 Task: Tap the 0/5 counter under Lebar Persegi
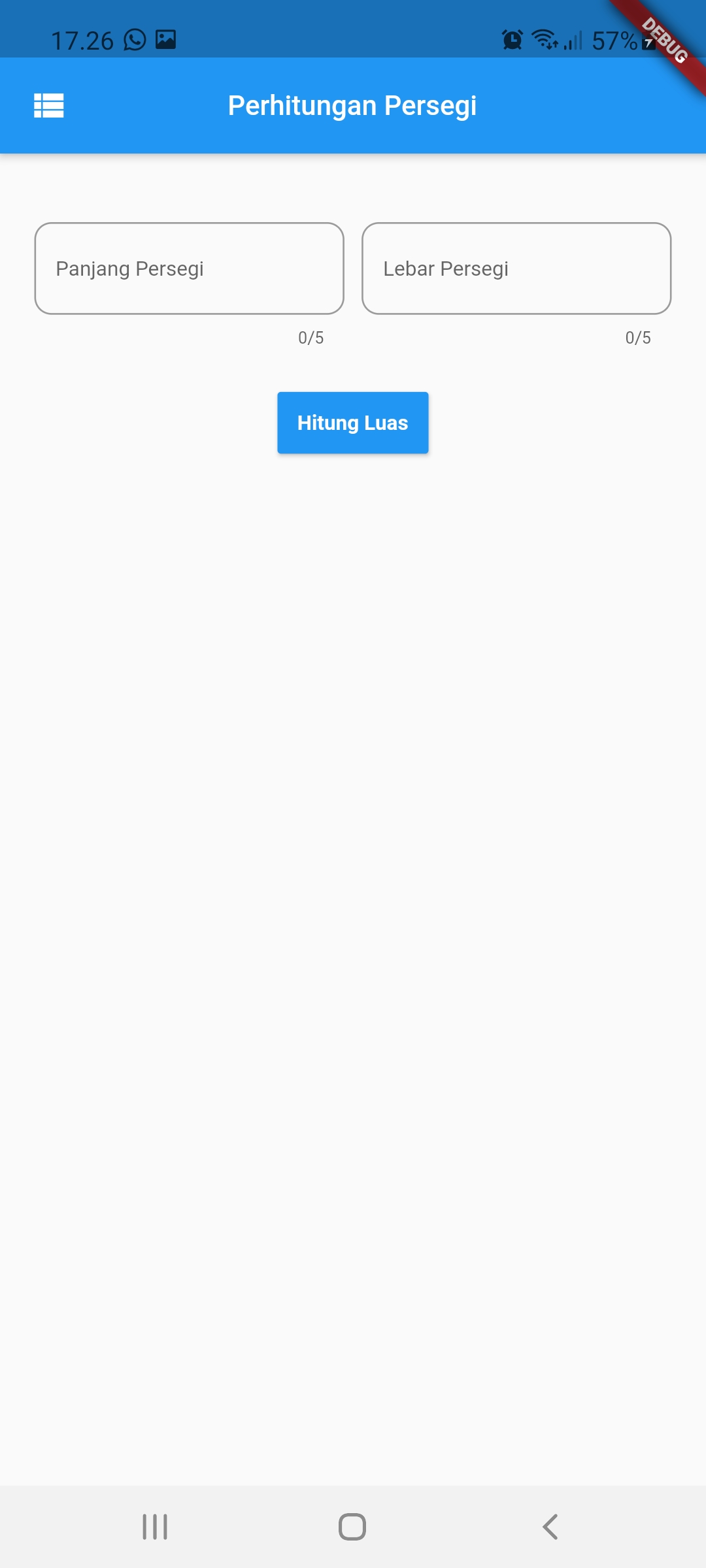(x=636, y=338)
